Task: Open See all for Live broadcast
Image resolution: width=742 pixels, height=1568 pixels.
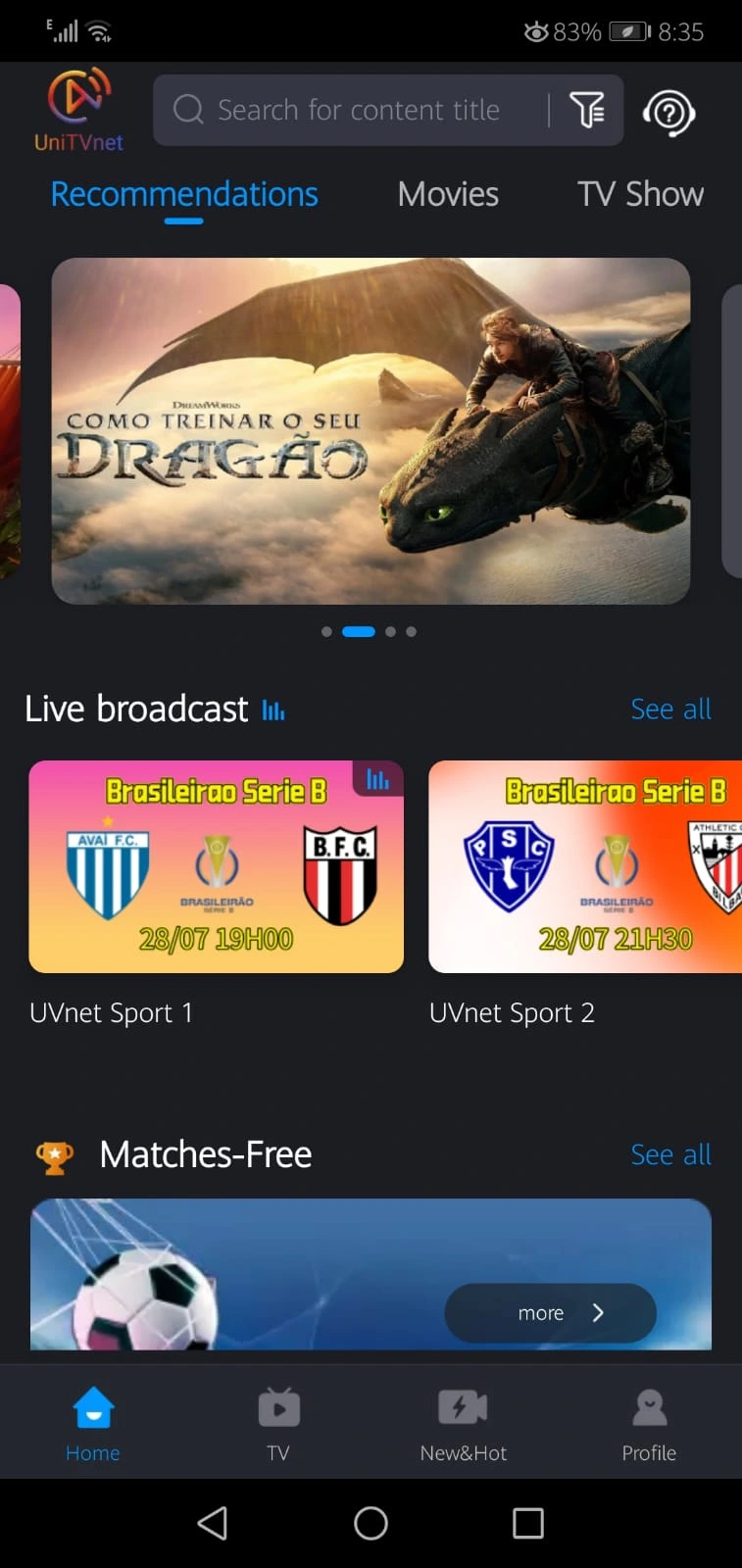Action: click(x=670, y=709)
